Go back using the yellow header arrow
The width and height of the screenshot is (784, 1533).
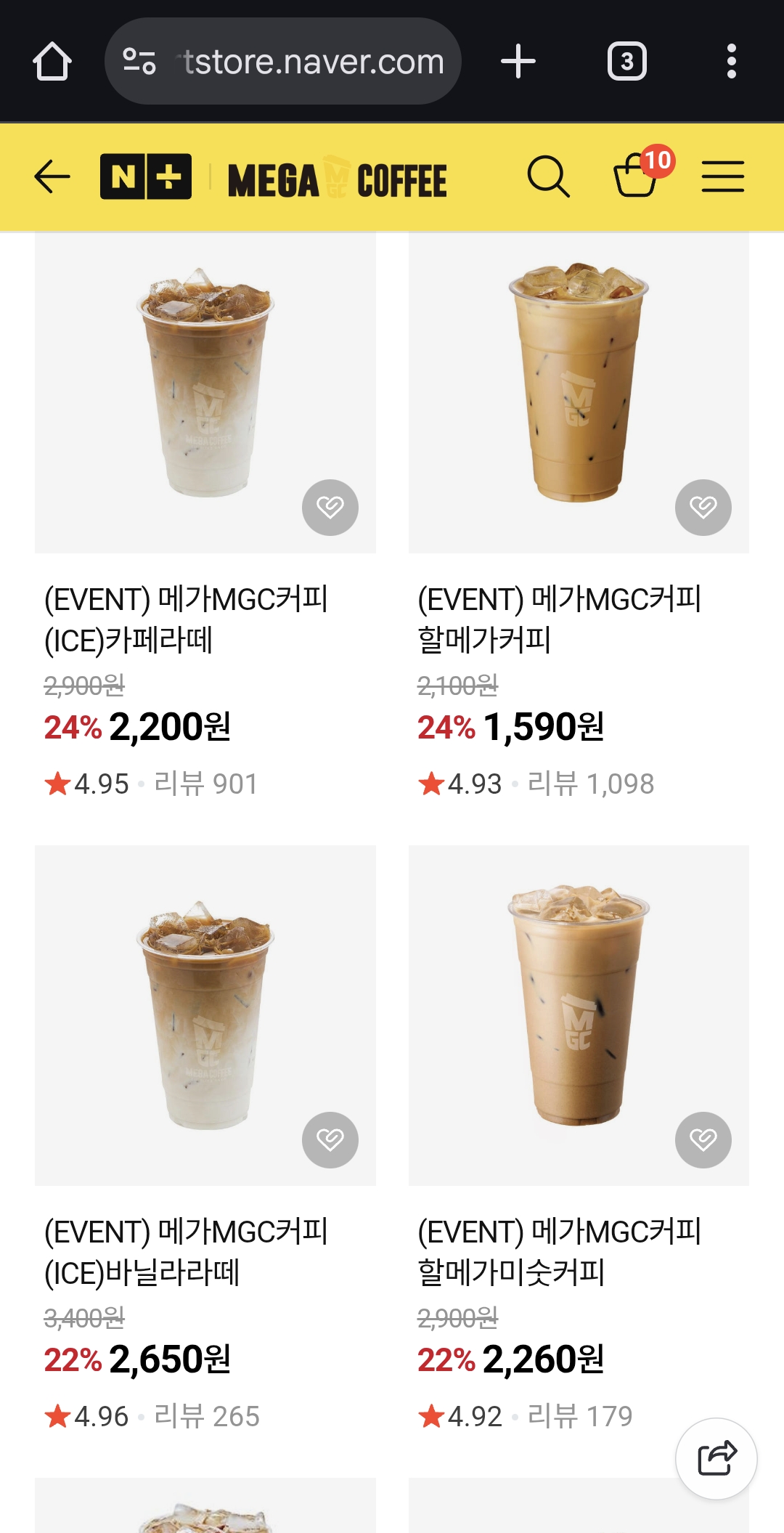pos(52,177)
